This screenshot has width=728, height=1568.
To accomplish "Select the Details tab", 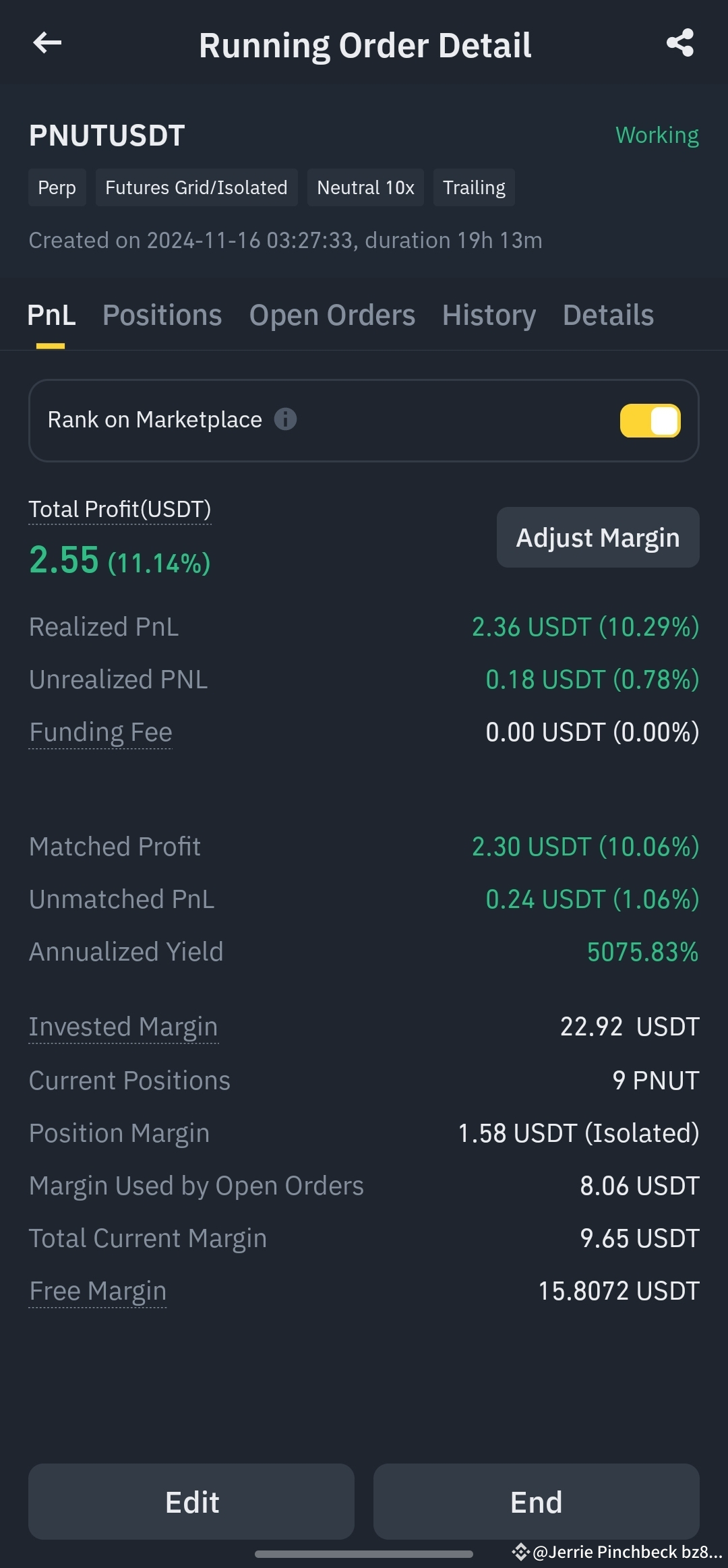I will 607,315.
